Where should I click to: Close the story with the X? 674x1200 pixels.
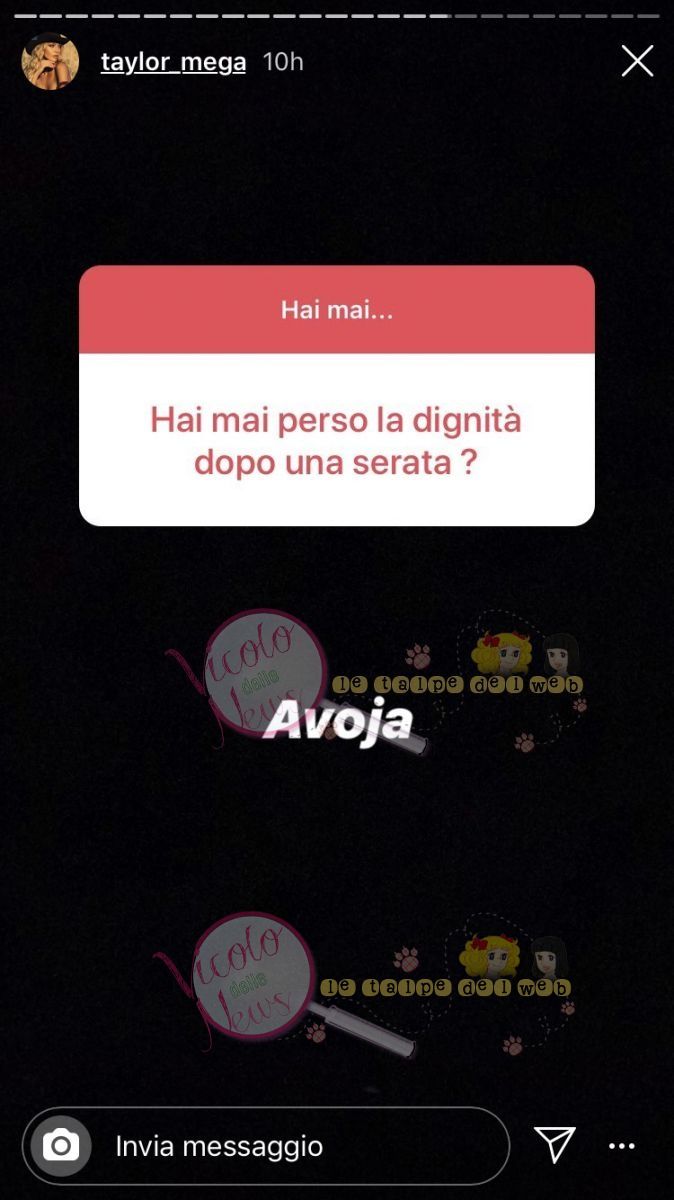[x=637, y=61]
